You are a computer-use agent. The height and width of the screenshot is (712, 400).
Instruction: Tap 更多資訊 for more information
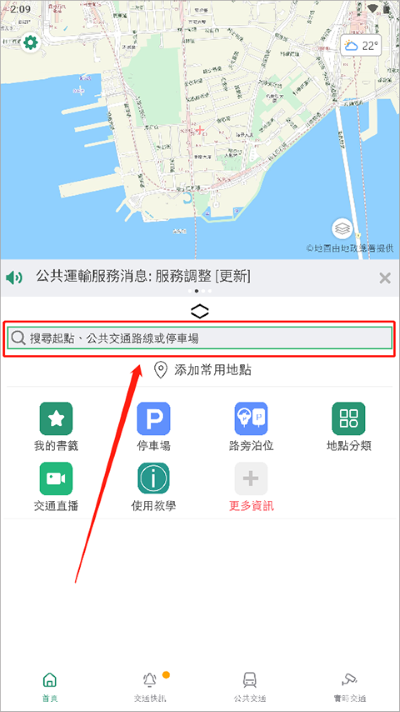[251, 487]
